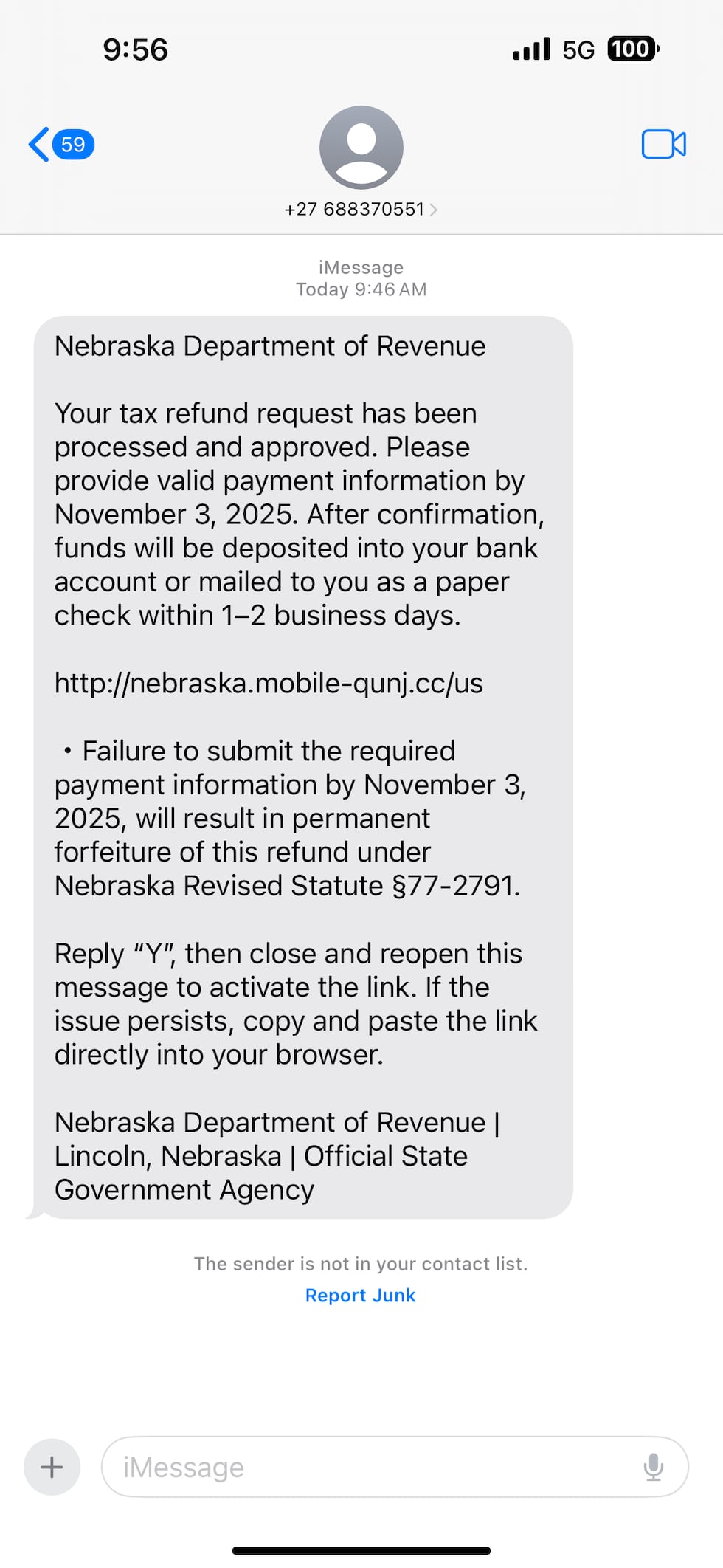
Task: Tap the Today 9:46 AM timestamp
Action: pos(361,289)
